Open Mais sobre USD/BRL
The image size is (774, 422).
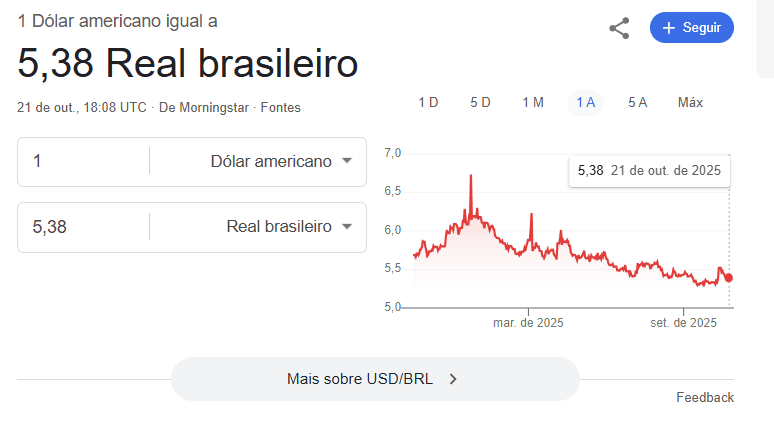[375, 379]
